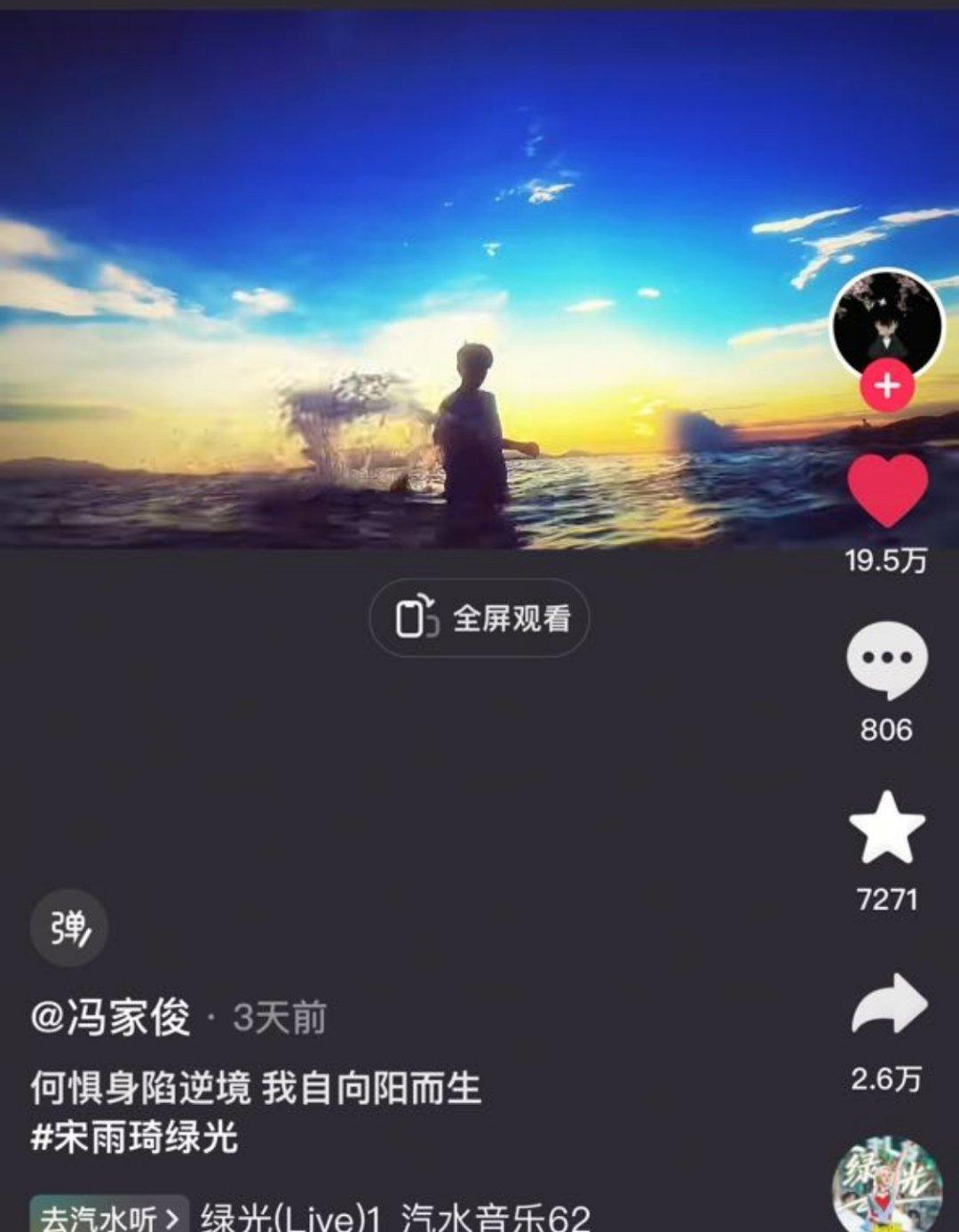959x1232 pixels.
Task: Open the 806 comments
Action: coord(887,660)
